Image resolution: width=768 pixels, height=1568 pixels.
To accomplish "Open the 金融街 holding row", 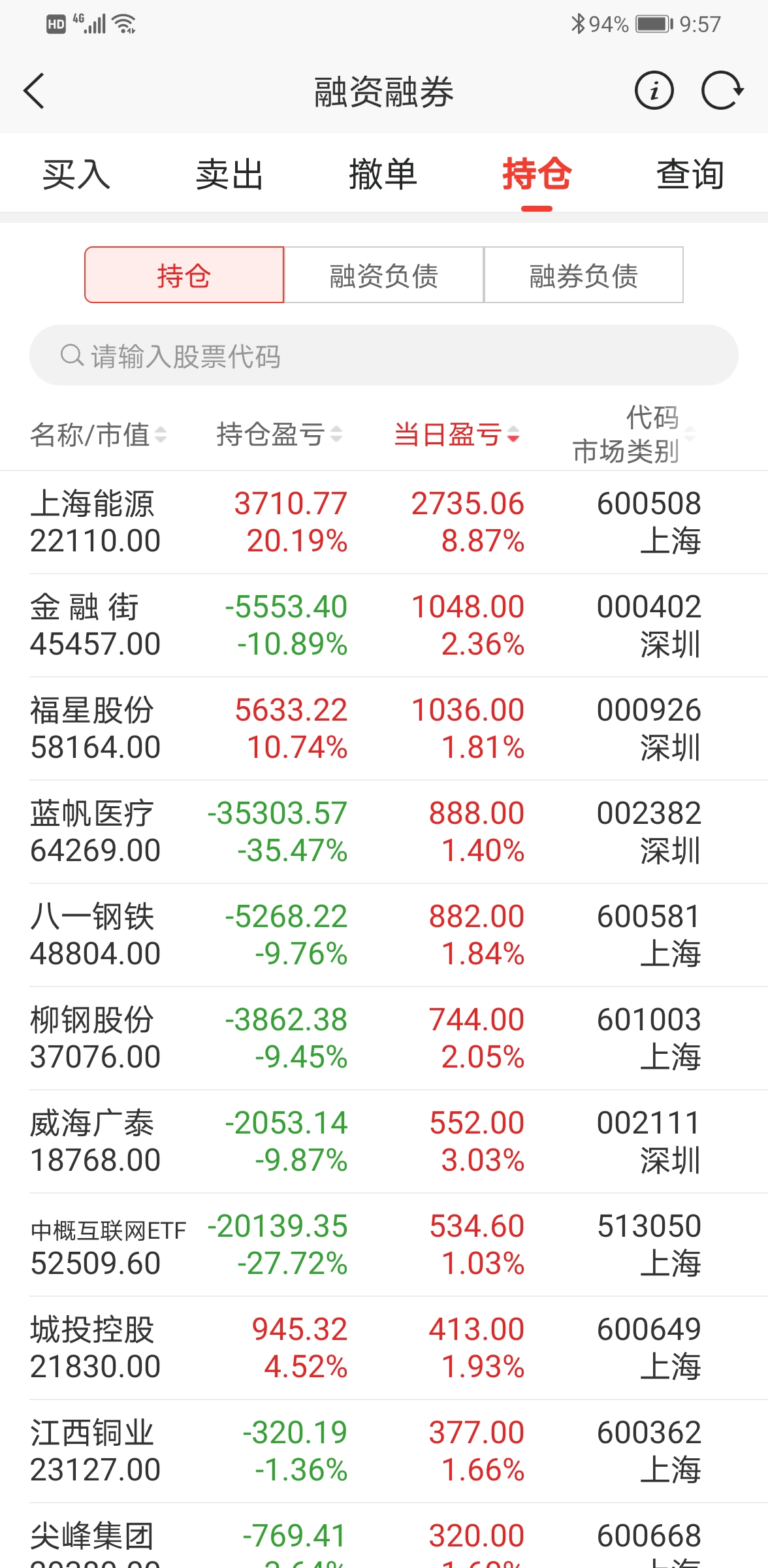I will (384, 625).
